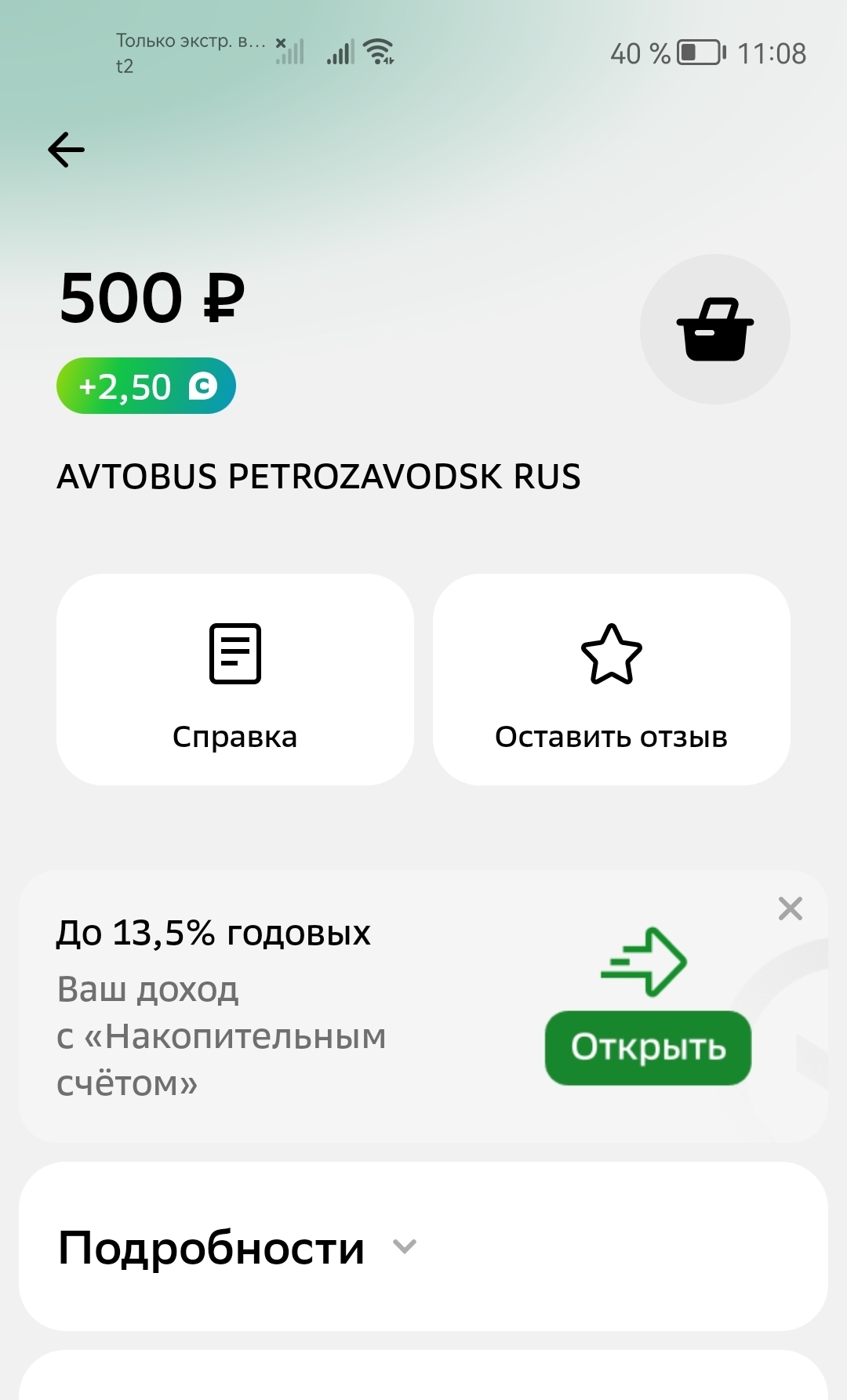Tap the +2,50 bonus badge

(x=146, y=386)
